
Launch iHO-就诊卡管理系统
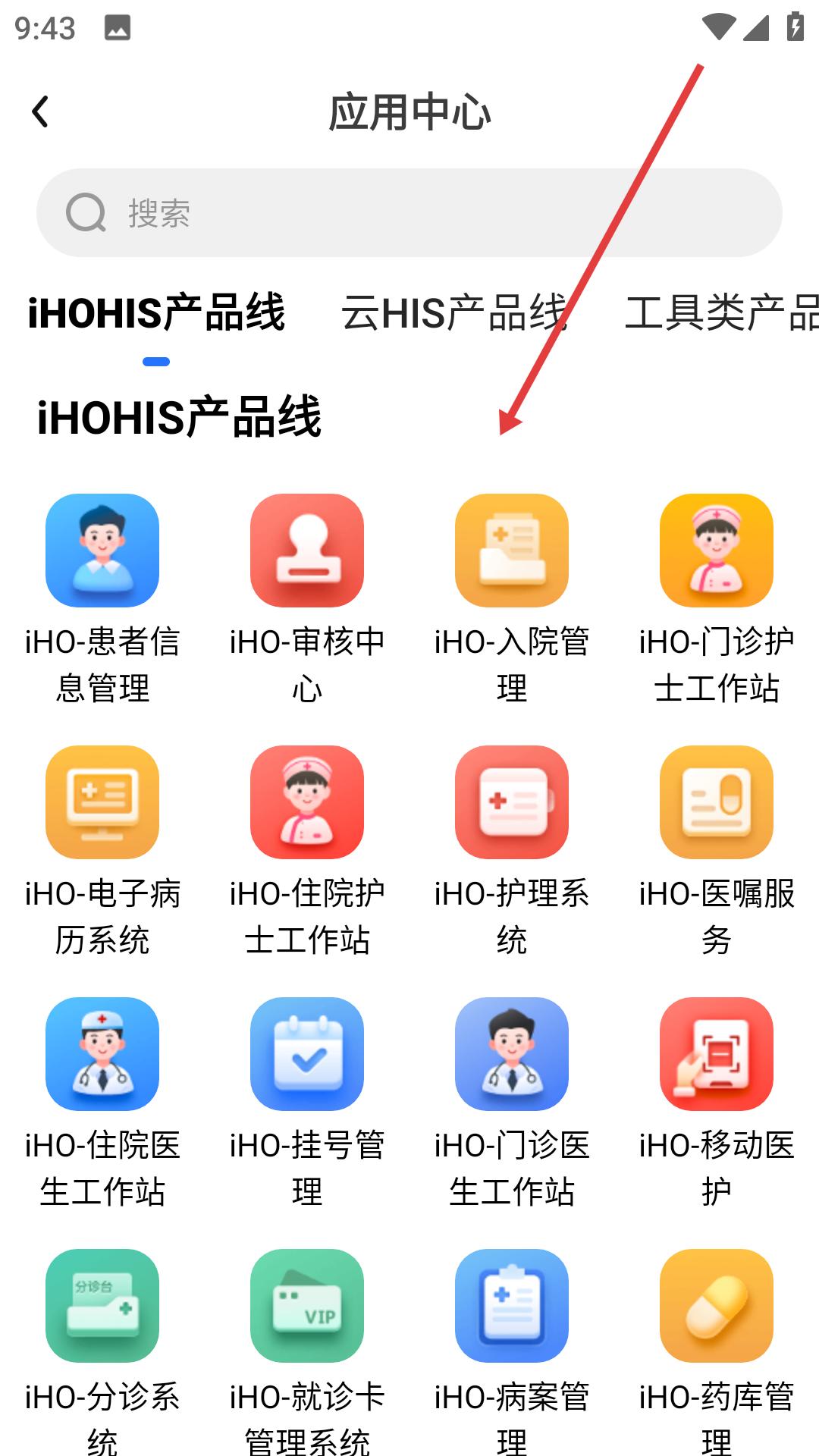coord(307,1307)
